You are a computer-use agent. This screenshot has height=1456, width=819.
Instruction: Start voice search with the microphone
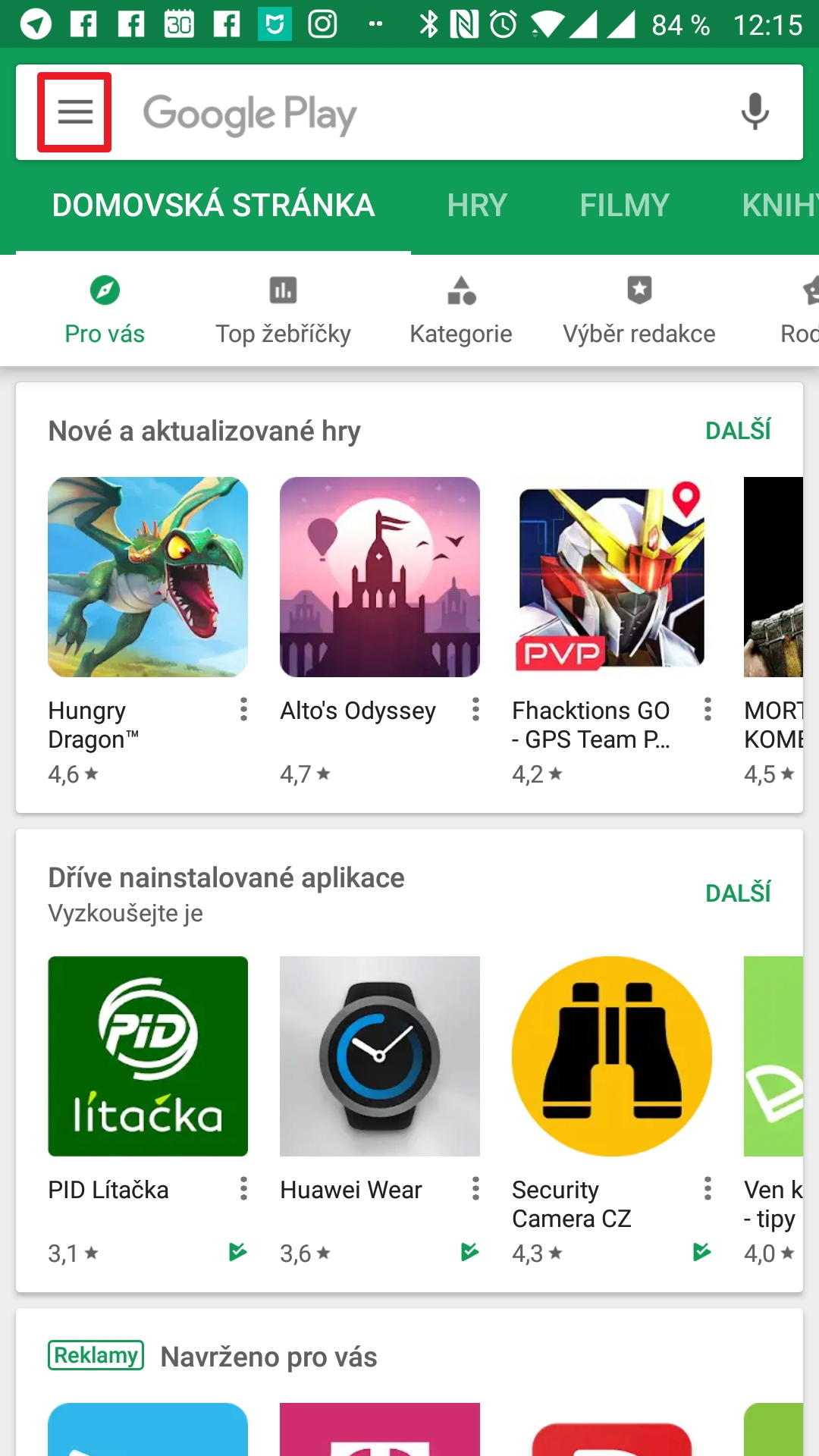[x=755, y=112]
